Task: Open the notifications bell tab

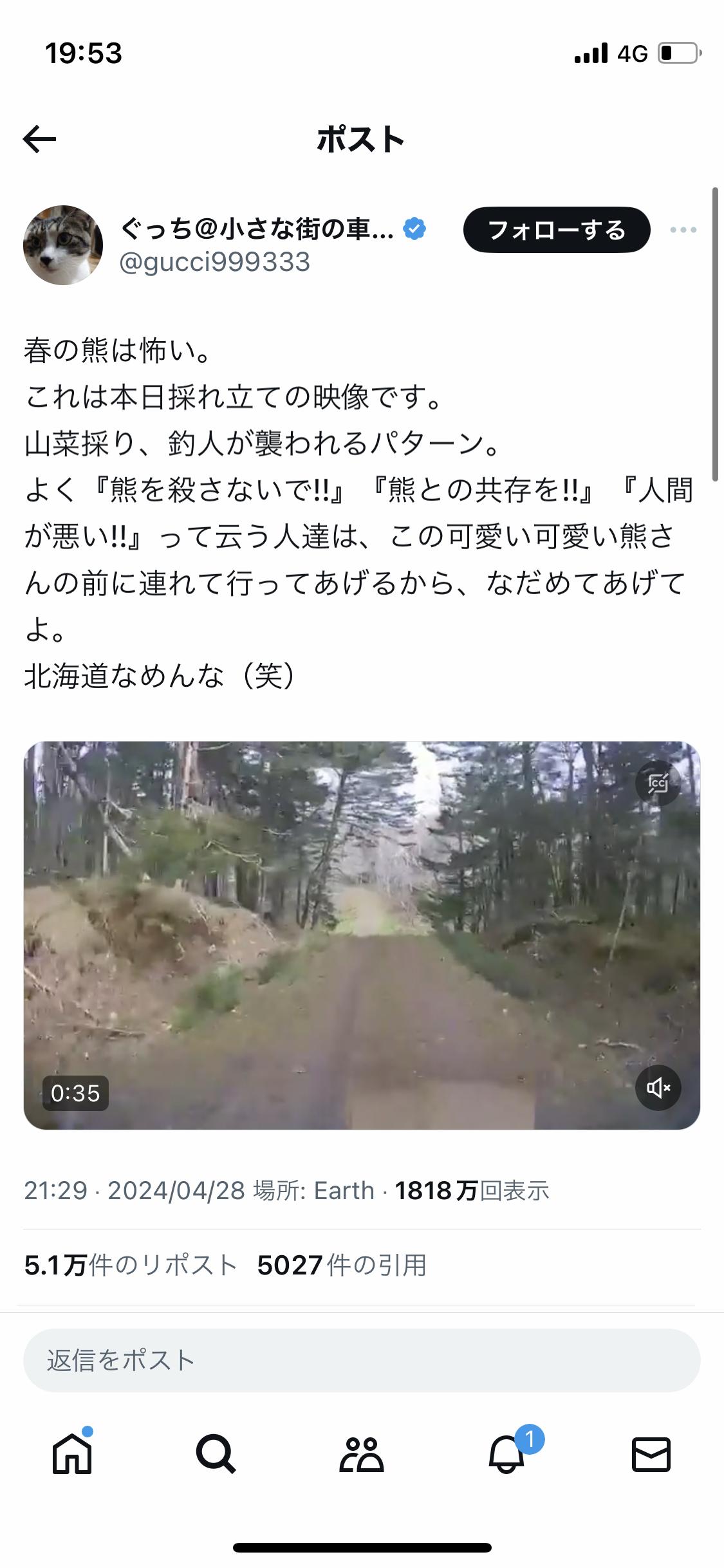Action: (507, 1454)
